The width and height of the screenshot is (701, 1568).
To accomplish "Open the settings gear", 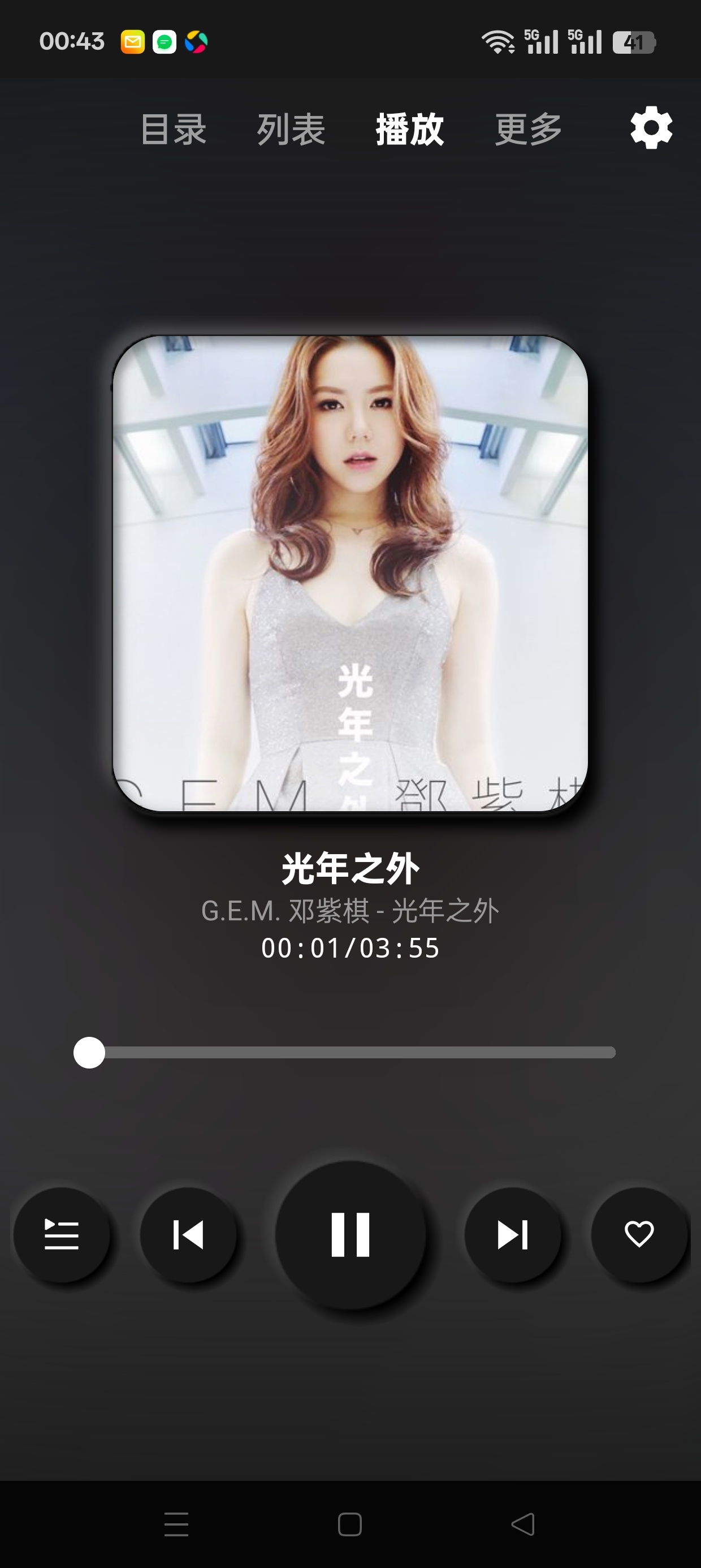I will pos(651,128).
